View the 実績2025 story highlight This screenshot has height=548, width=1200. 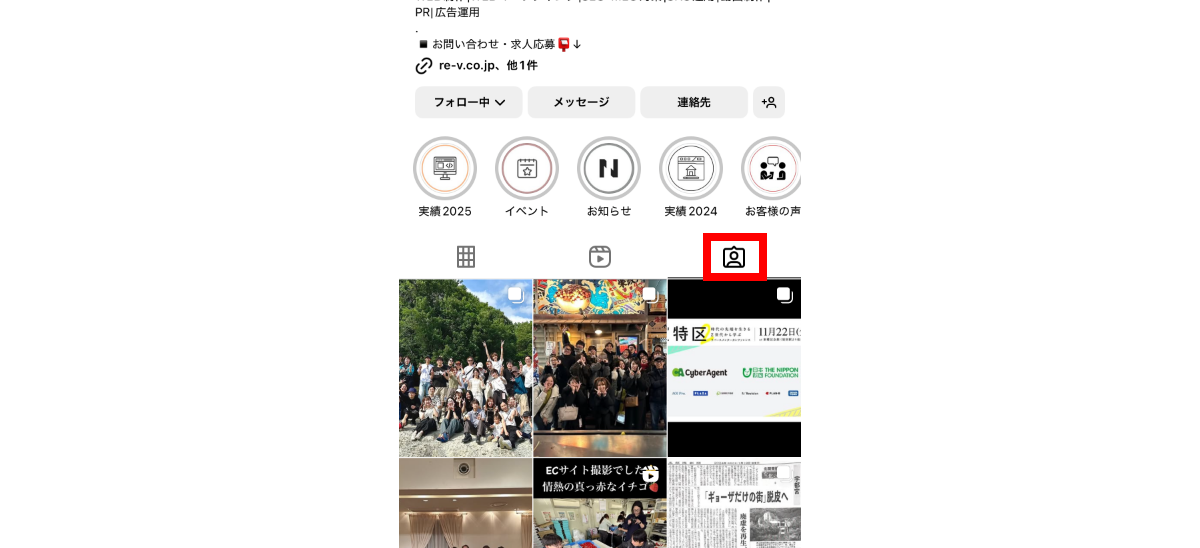point(445,168)
